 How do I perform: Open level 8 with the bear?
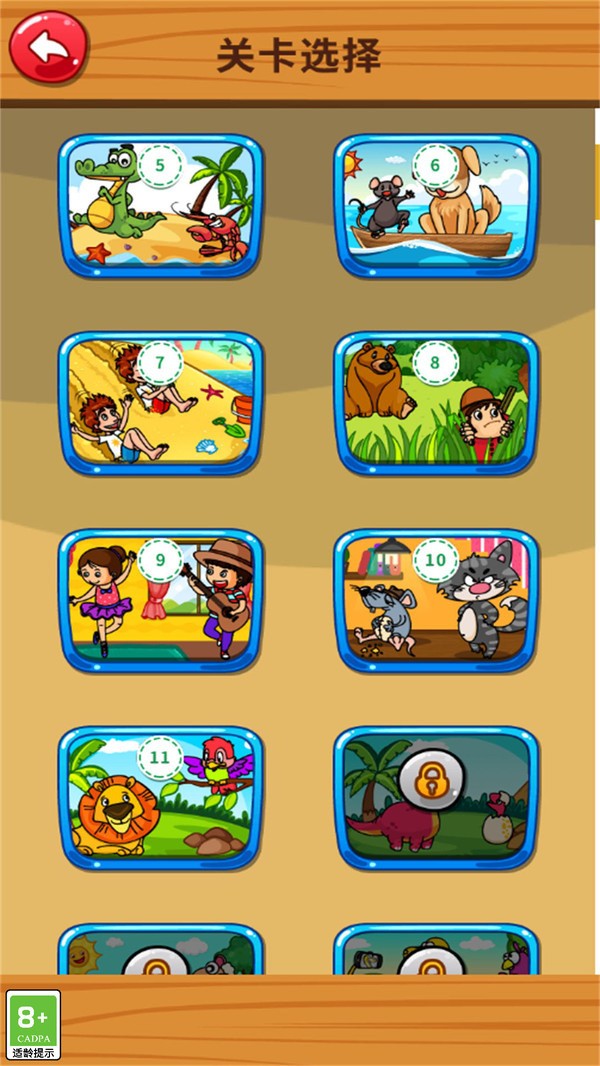436,403
